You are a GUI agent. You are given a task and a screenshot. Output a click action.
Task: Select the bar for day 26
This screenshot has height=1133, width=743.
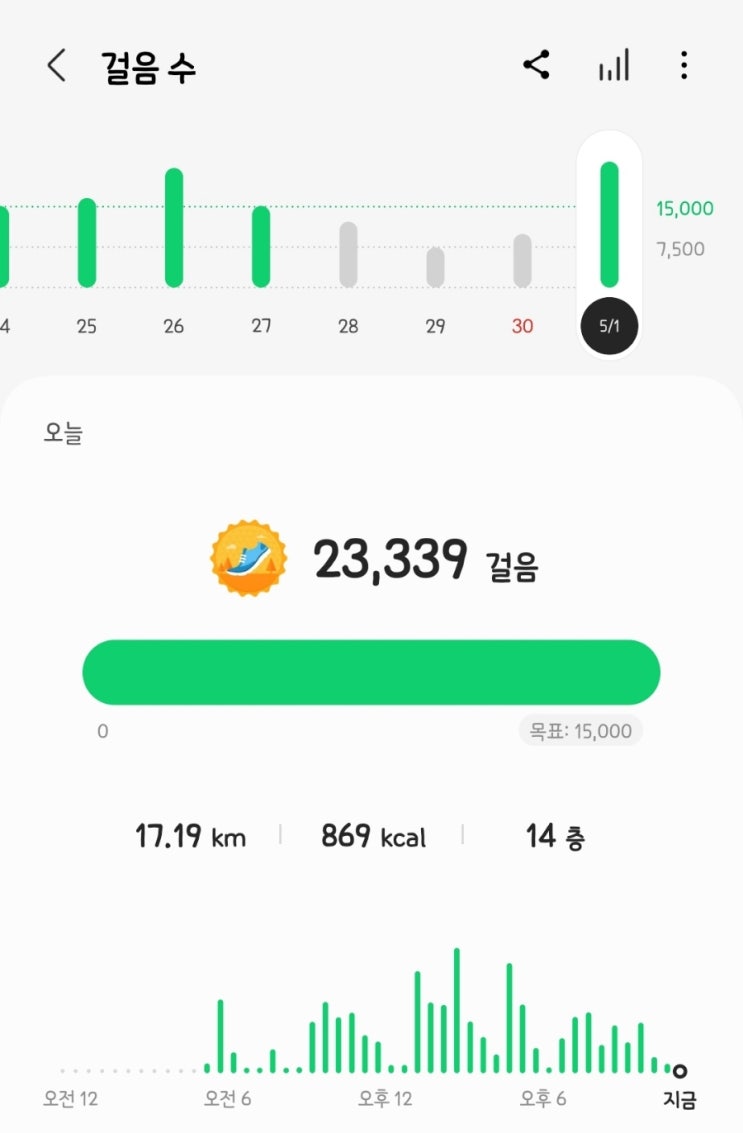174,228
